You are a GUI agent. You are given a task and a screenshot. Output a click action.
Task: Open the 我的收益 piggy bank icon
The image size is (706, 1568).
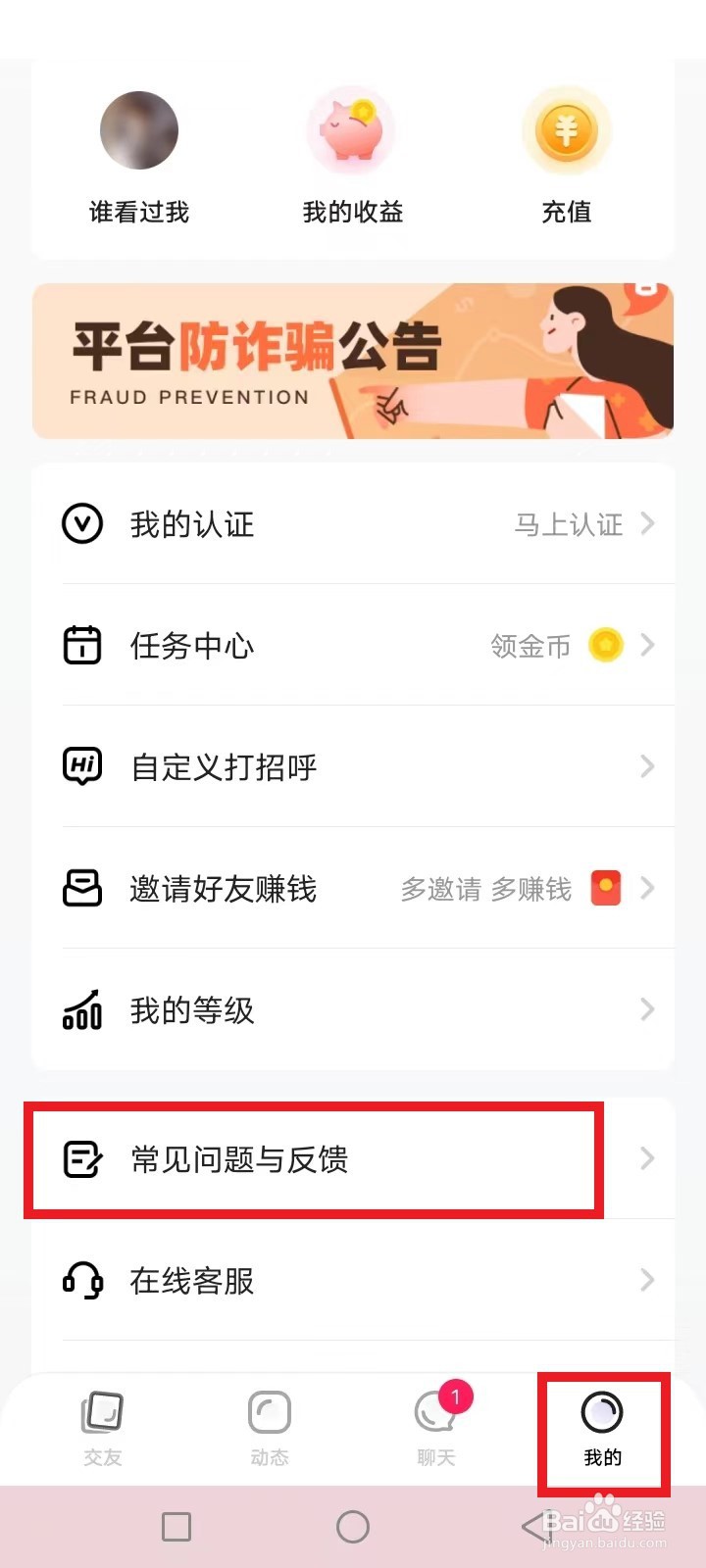click(351, 130)
